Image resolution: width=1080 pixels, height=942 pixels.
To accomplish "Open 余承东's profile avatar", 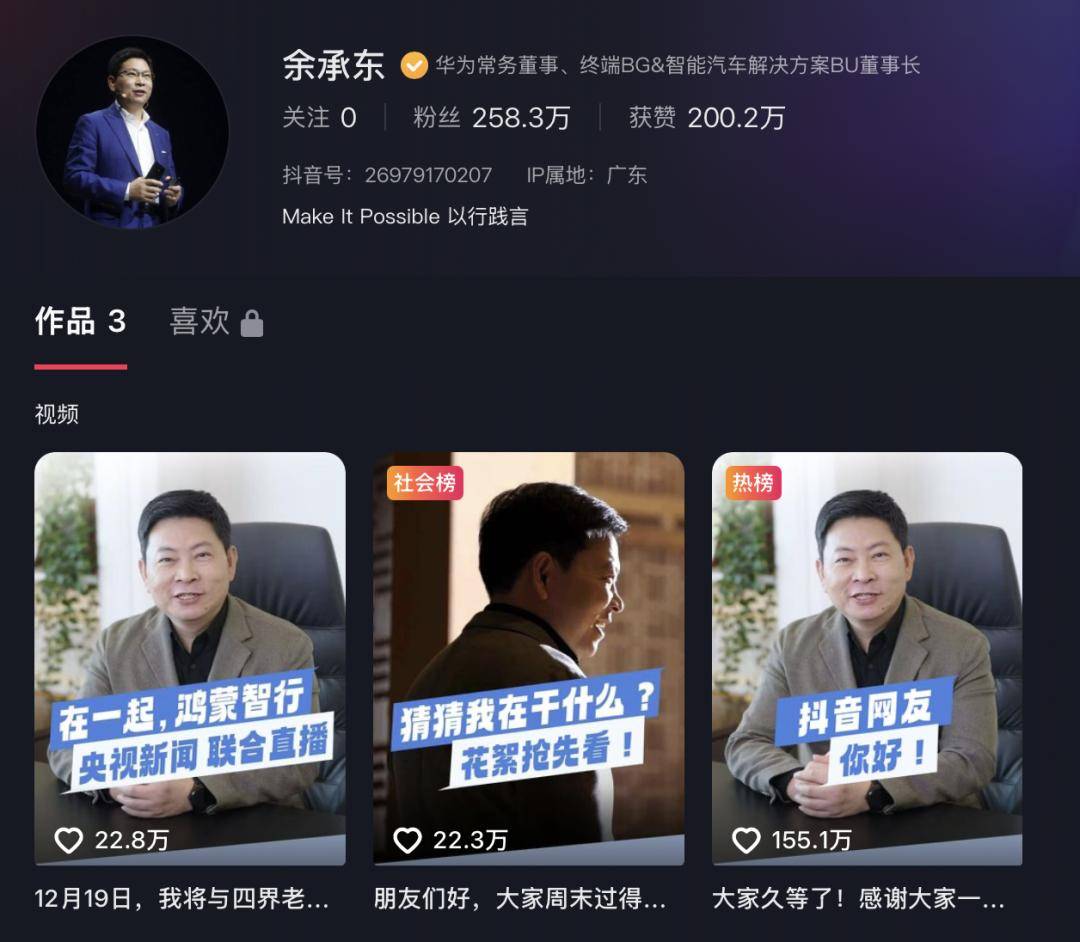I will [x=132, y=133].
